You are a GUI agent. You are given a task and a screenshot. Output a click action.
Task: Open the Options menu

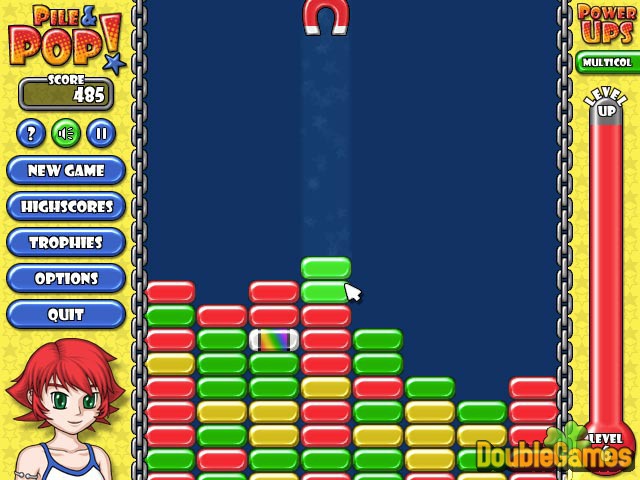point(66,278)
